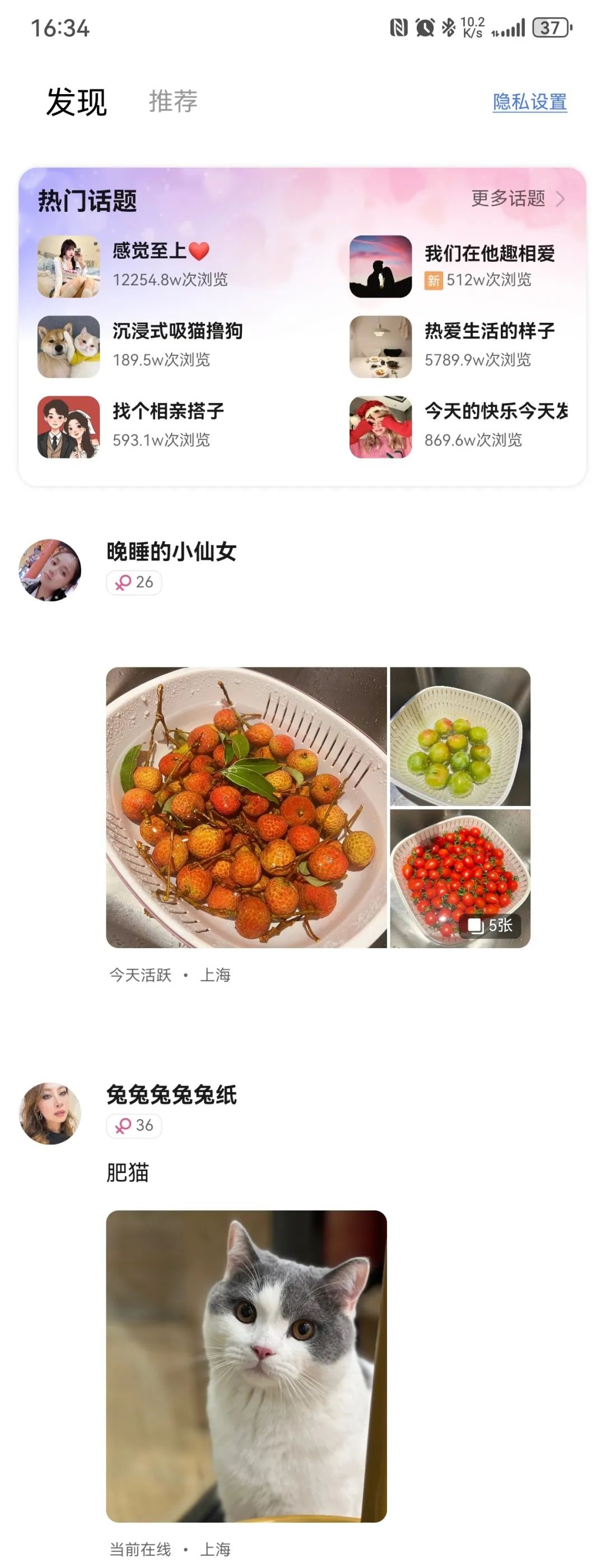View 晚睡的小仙女's profile avatar
The width and height of the screenshot is (605, 1568).
[50, 570]
